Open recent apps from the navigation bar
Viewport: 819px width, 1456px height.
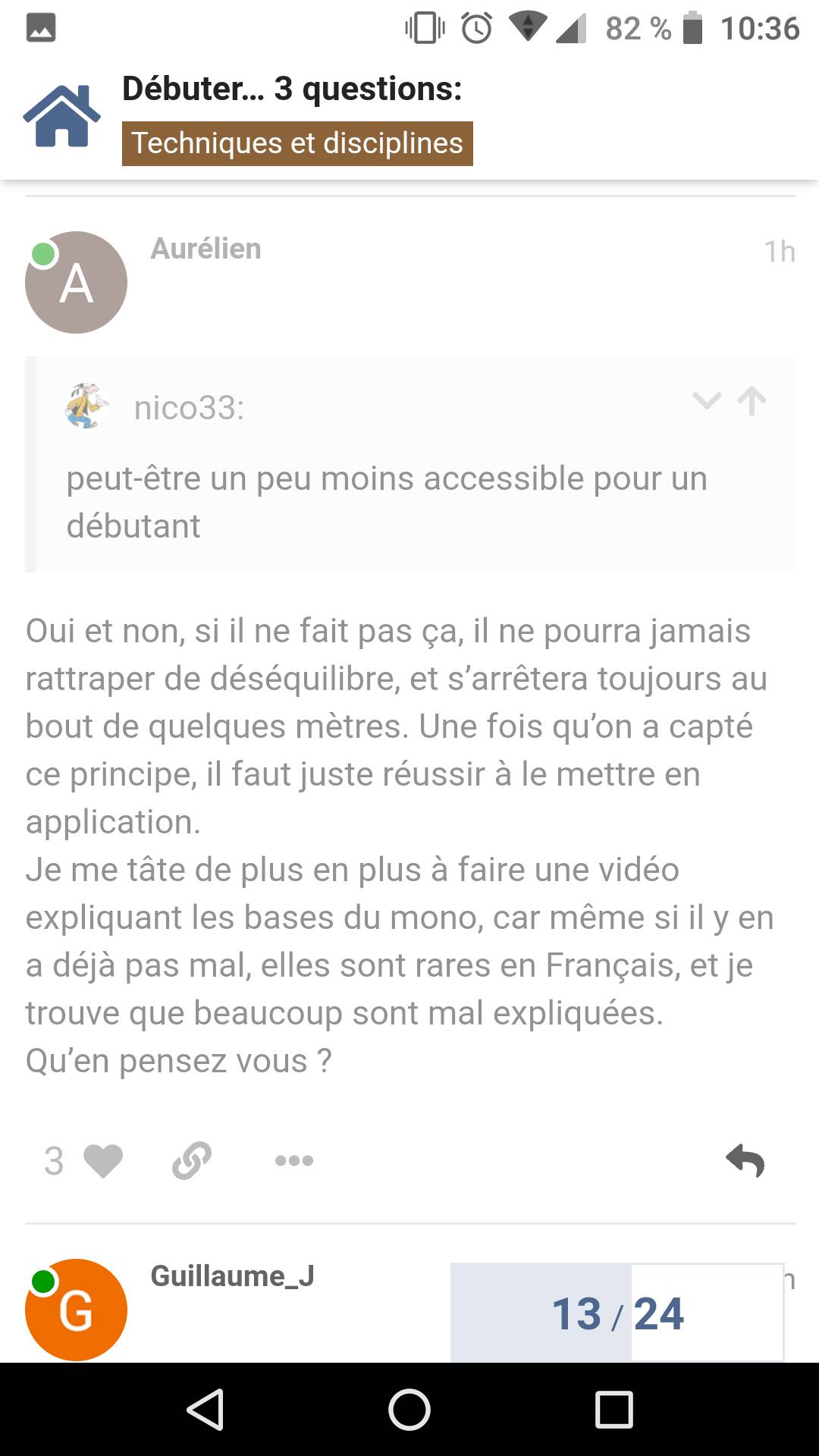pos(613,1410)
